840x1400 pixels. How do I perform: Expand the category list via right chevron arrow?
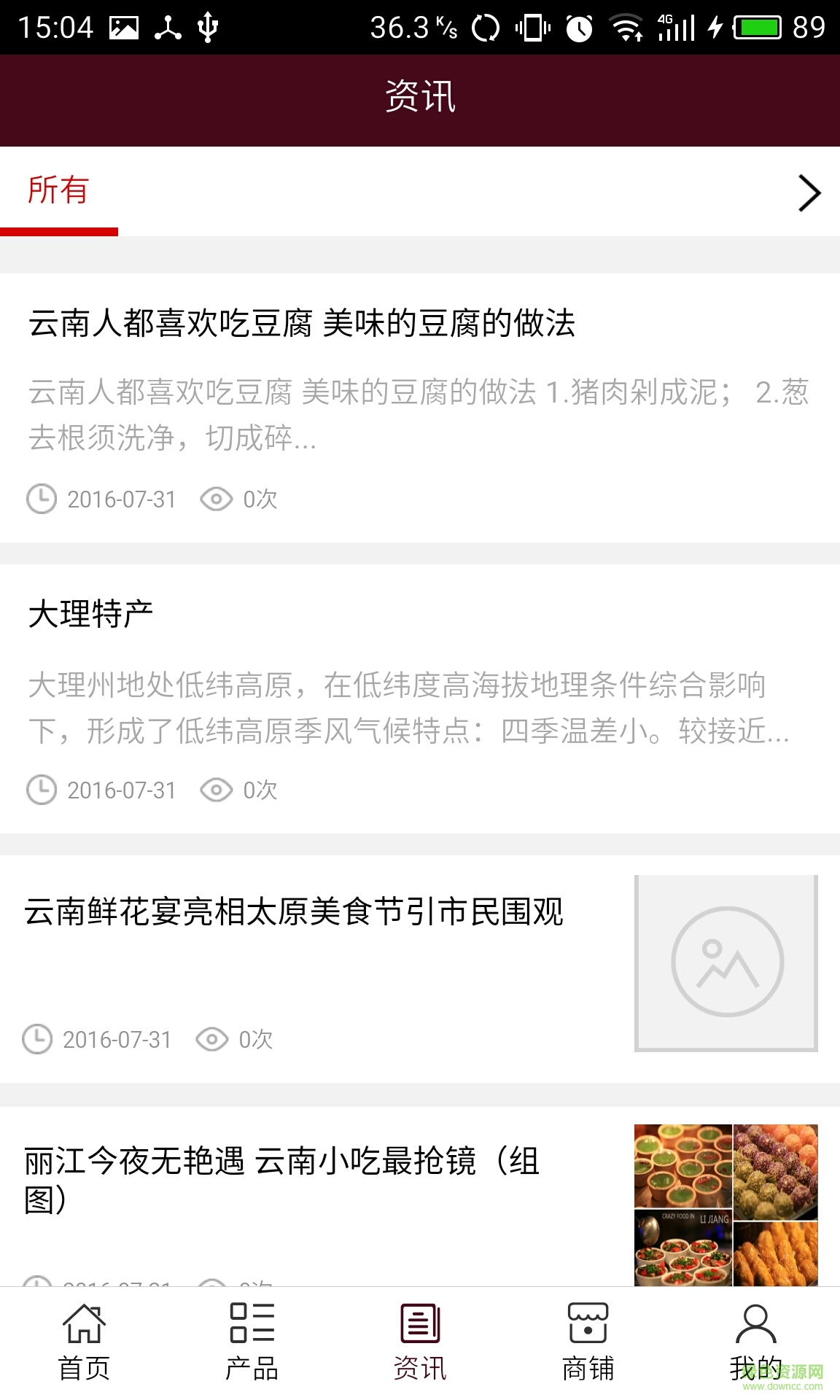pos(808,192)
